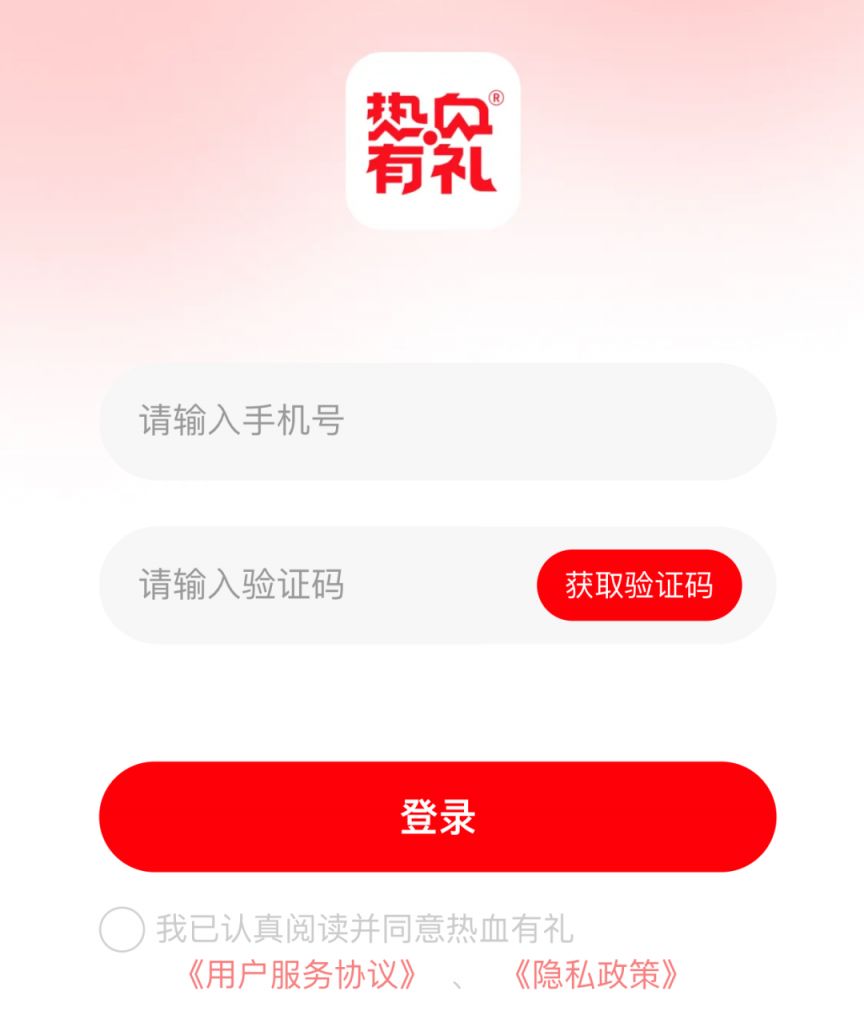Tap the 获取验证码 red pill button

(x=639, y=585)
